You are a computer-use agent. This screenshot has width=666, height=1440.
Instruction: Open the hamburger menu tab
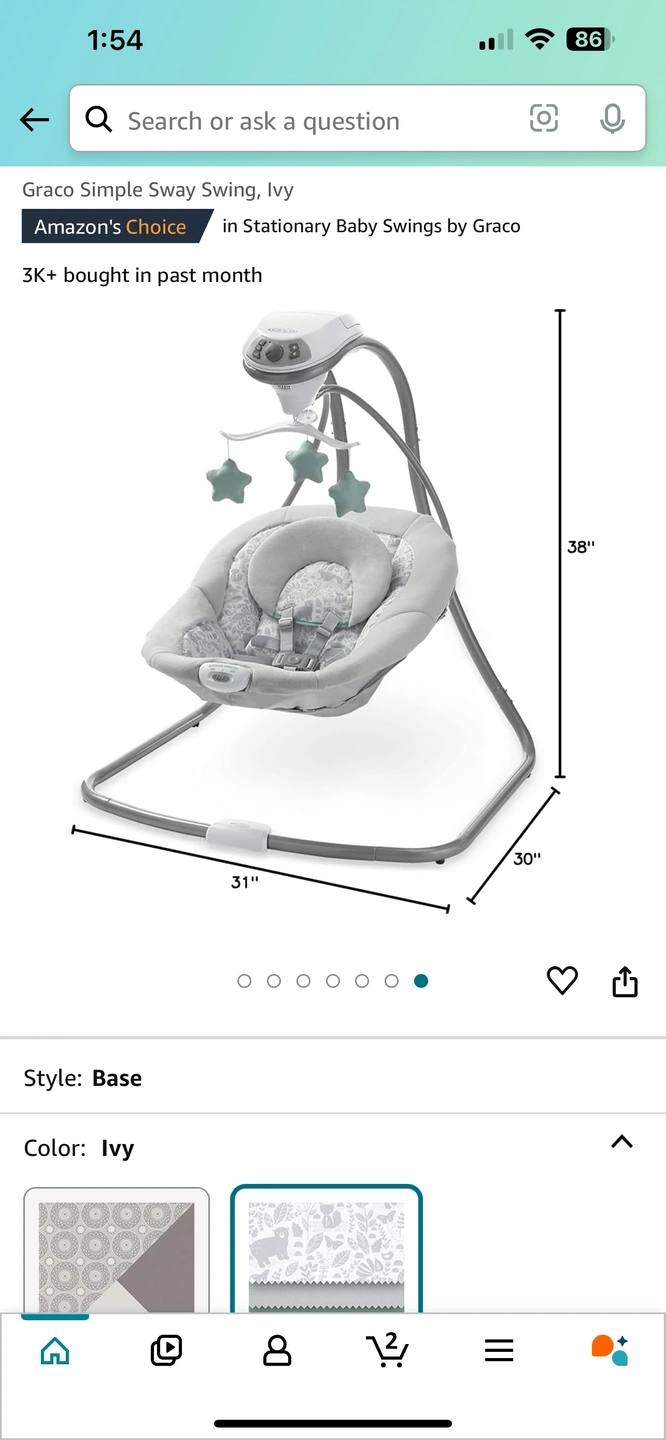[499, 1351]
